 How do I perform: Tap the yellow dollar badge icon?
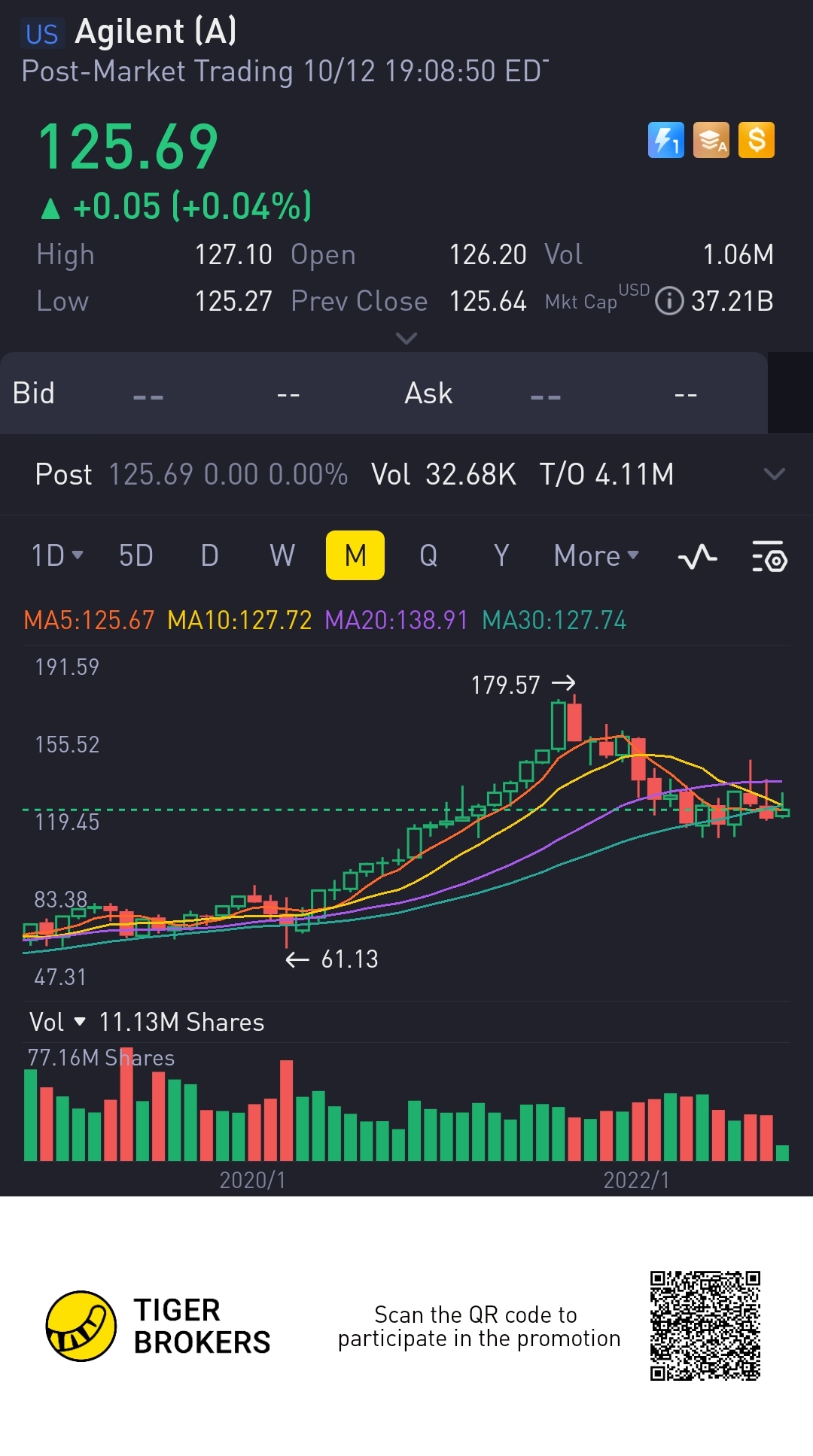(x=757, y=140)
